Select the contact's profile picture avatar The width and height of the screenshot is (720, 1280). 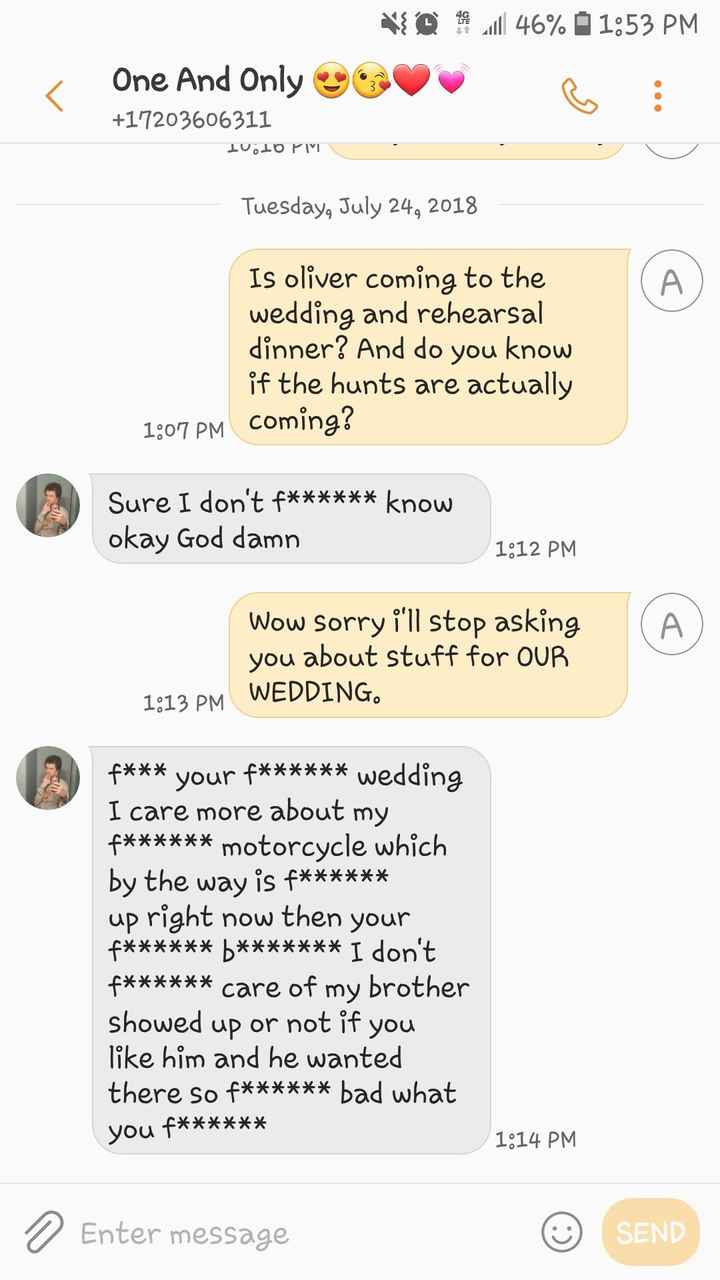tap(47, 506)
